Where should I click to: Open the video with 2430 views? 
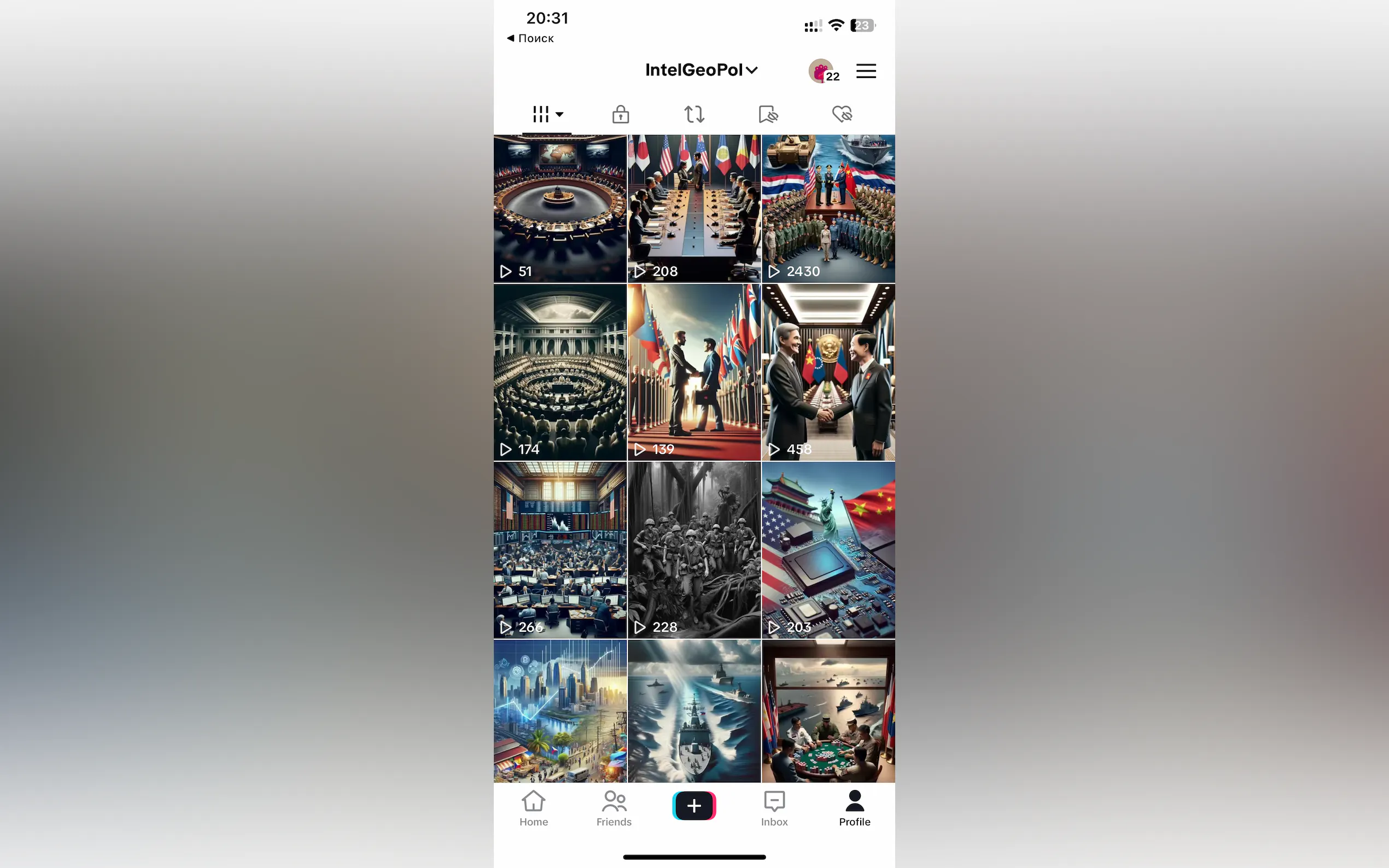(827, 208)
